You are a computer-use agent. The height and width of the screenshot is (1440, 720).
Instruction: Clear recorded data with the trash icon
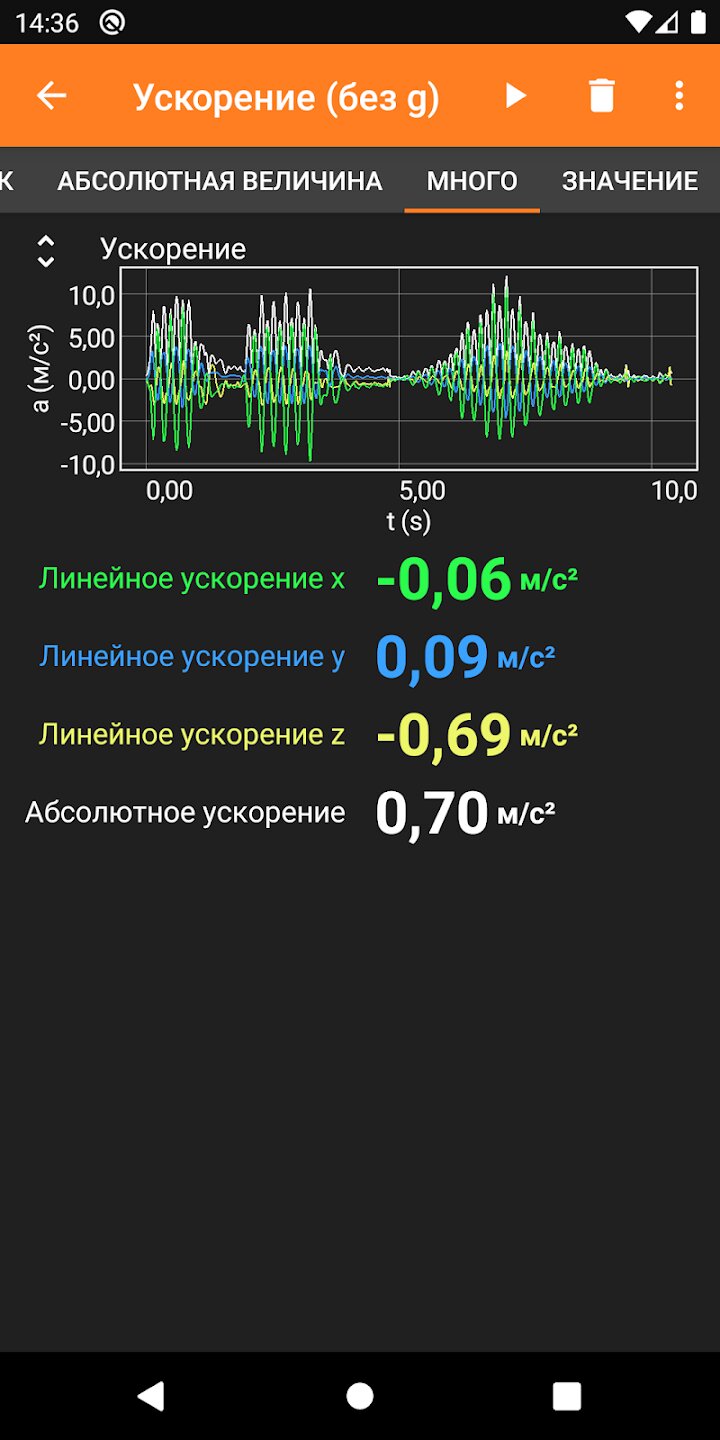pyautogui.click(x=601, y=96)
